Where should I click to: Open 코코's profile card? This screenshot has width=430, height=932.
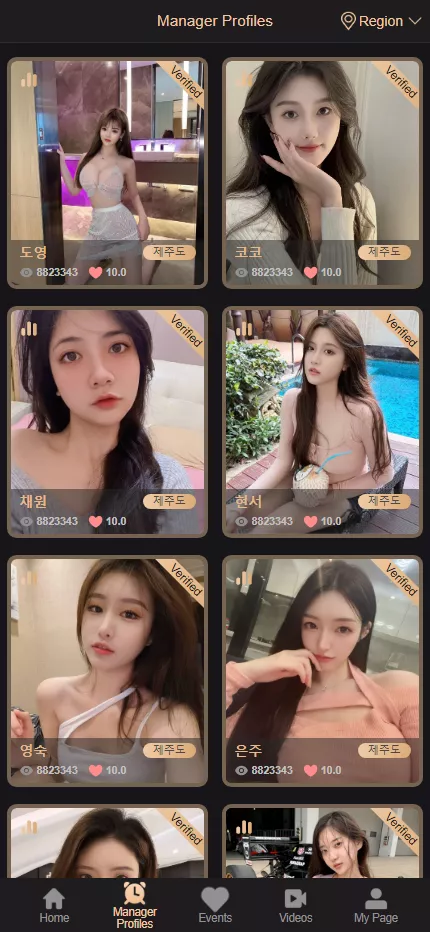(322, 173)
